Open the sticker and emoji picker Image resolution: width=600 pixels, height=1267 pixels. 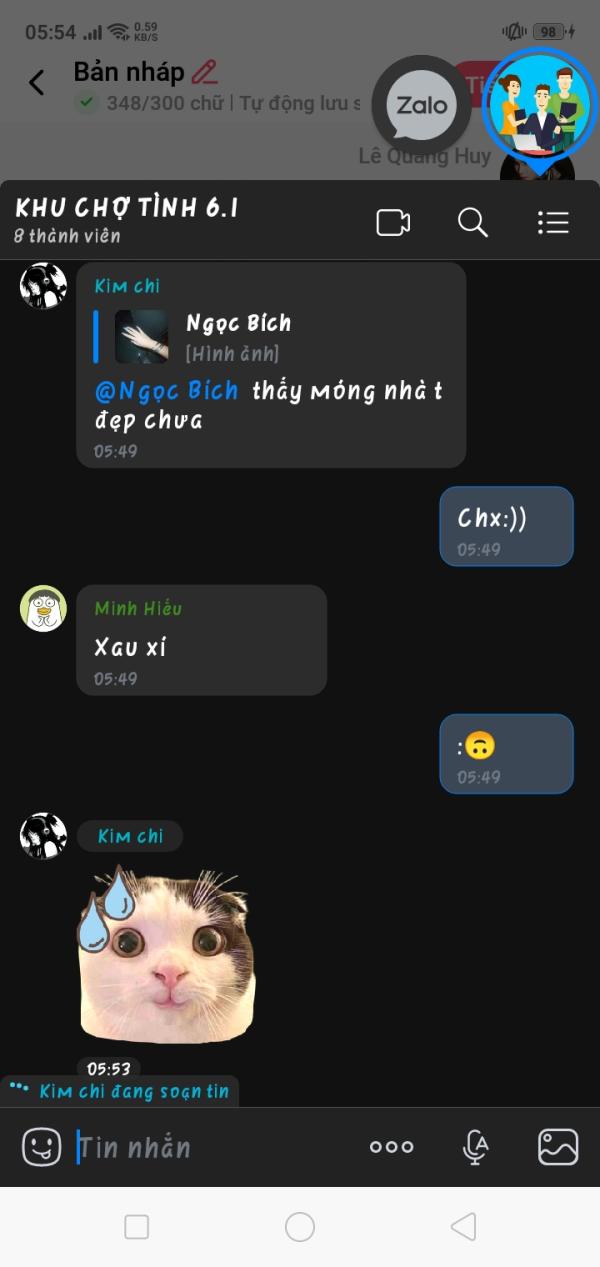click(x=42, y=1147)
